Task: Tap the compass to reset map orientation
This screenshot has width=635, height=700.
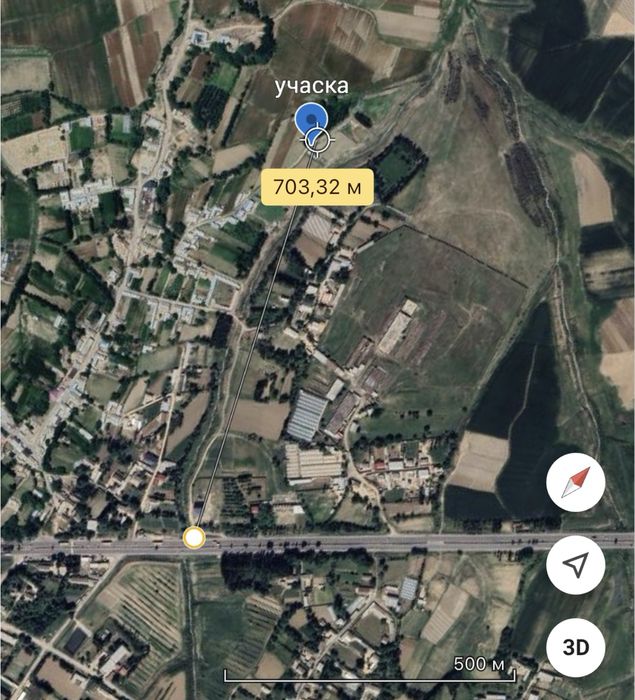Action: [575, 487]
